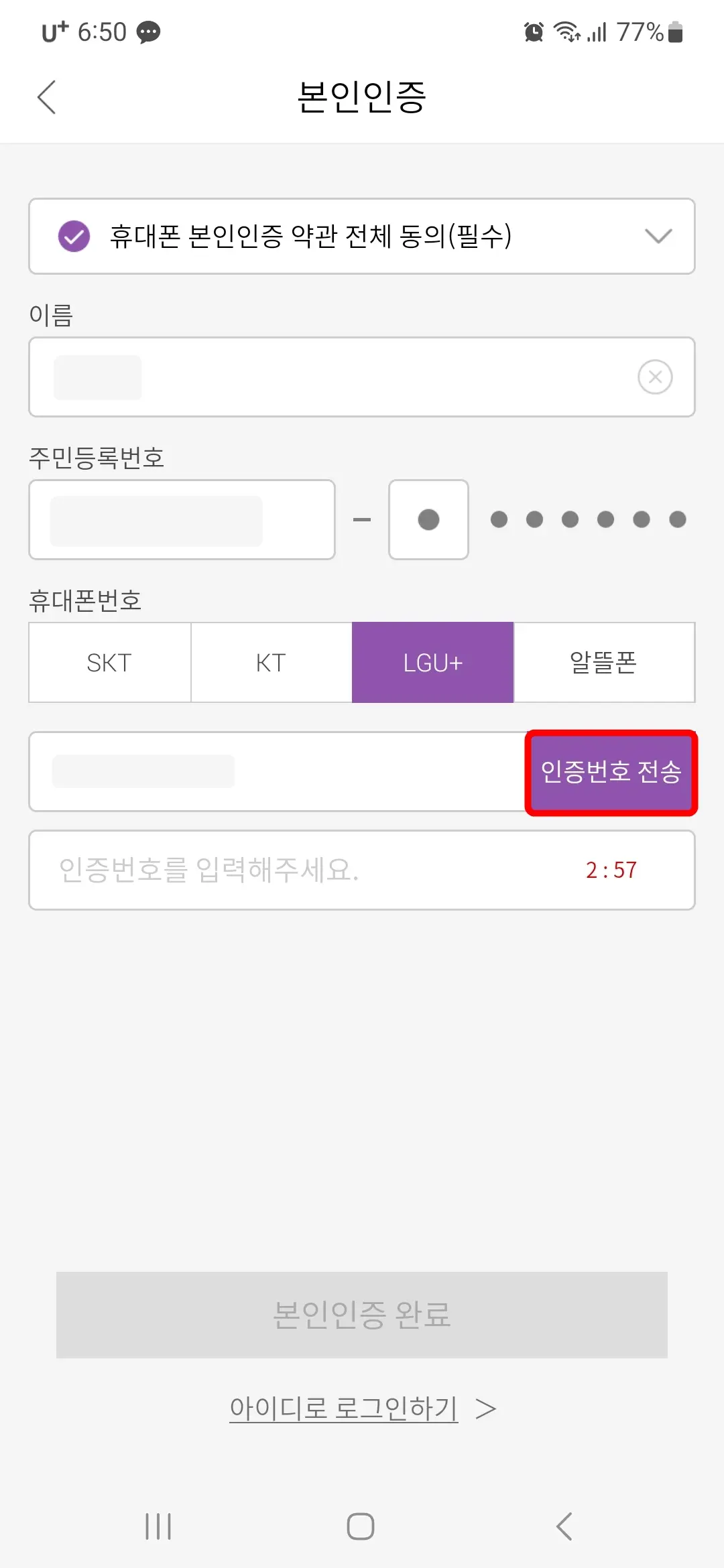Viewport: 724px width, 1568px height.
Task: Expand the agreement terms with the chevron
Action: coord(658,236)
